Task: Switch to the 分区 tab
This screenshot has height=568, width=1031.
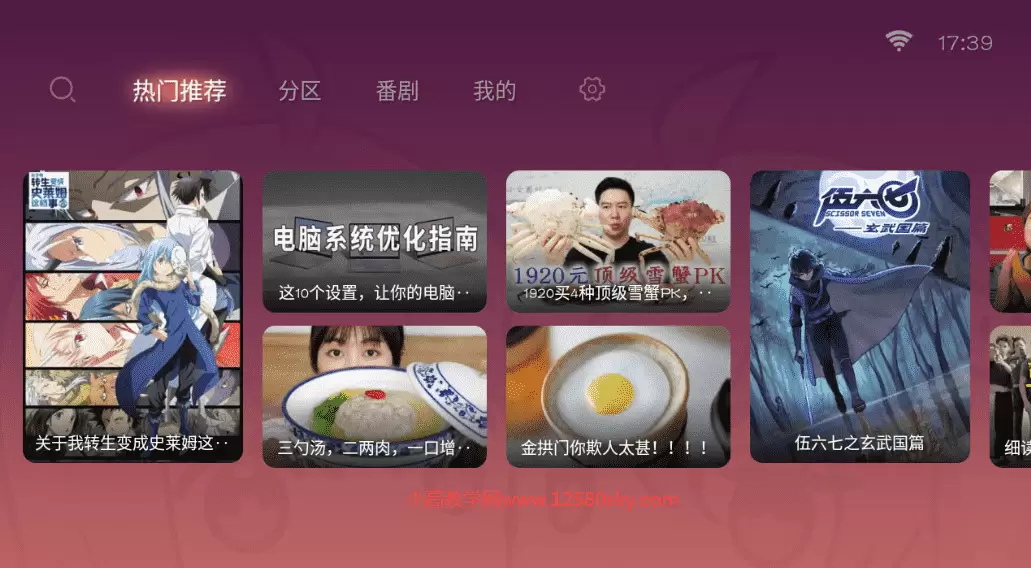Action: 300,91
